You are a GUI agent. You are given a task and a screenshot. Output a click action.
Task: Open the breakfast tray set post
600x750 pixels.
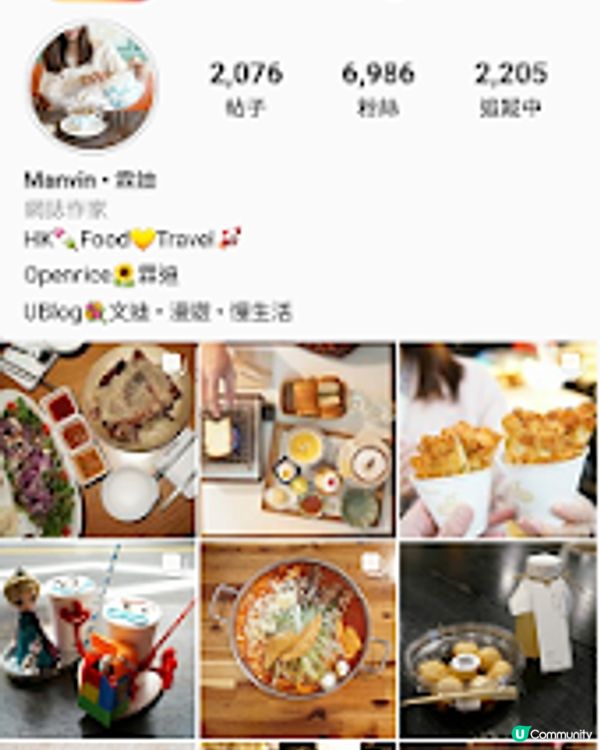tap(297, 440)
